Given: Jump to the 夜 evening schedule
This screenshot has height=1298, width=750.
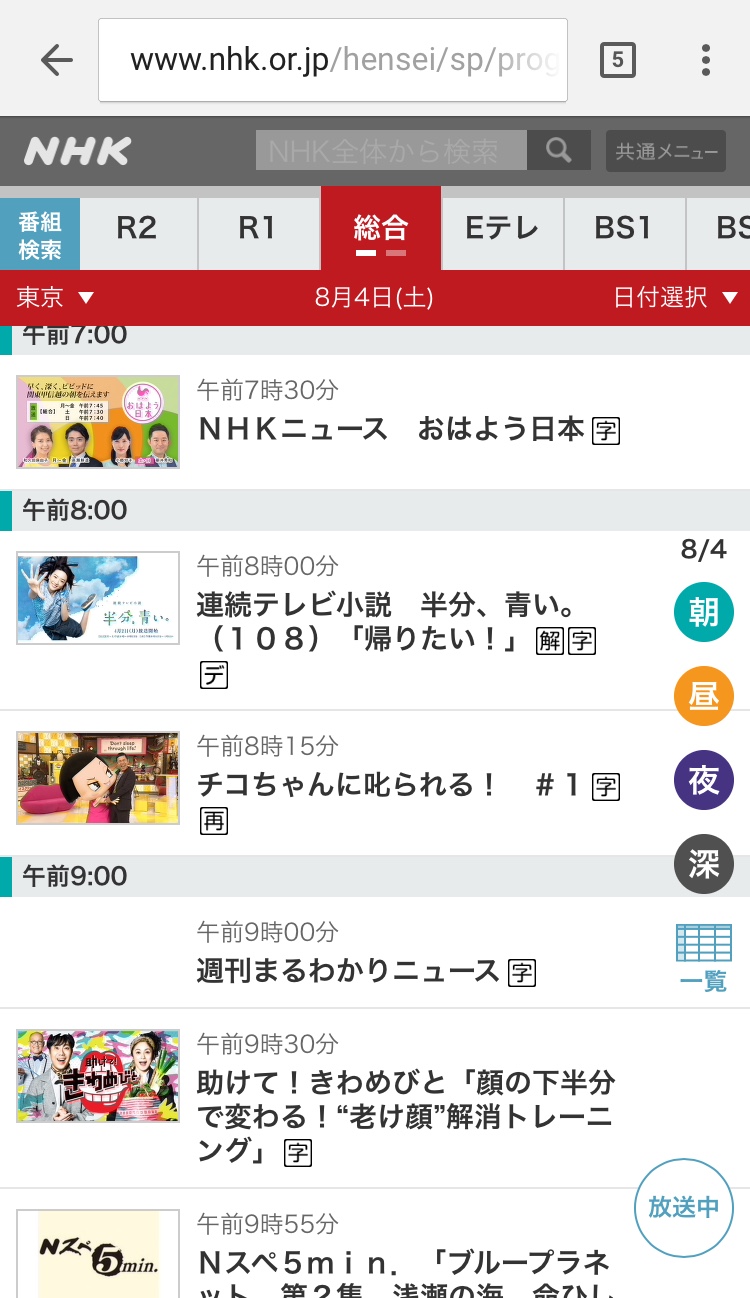Looking at the screenshot, I should tap(703, 780).
